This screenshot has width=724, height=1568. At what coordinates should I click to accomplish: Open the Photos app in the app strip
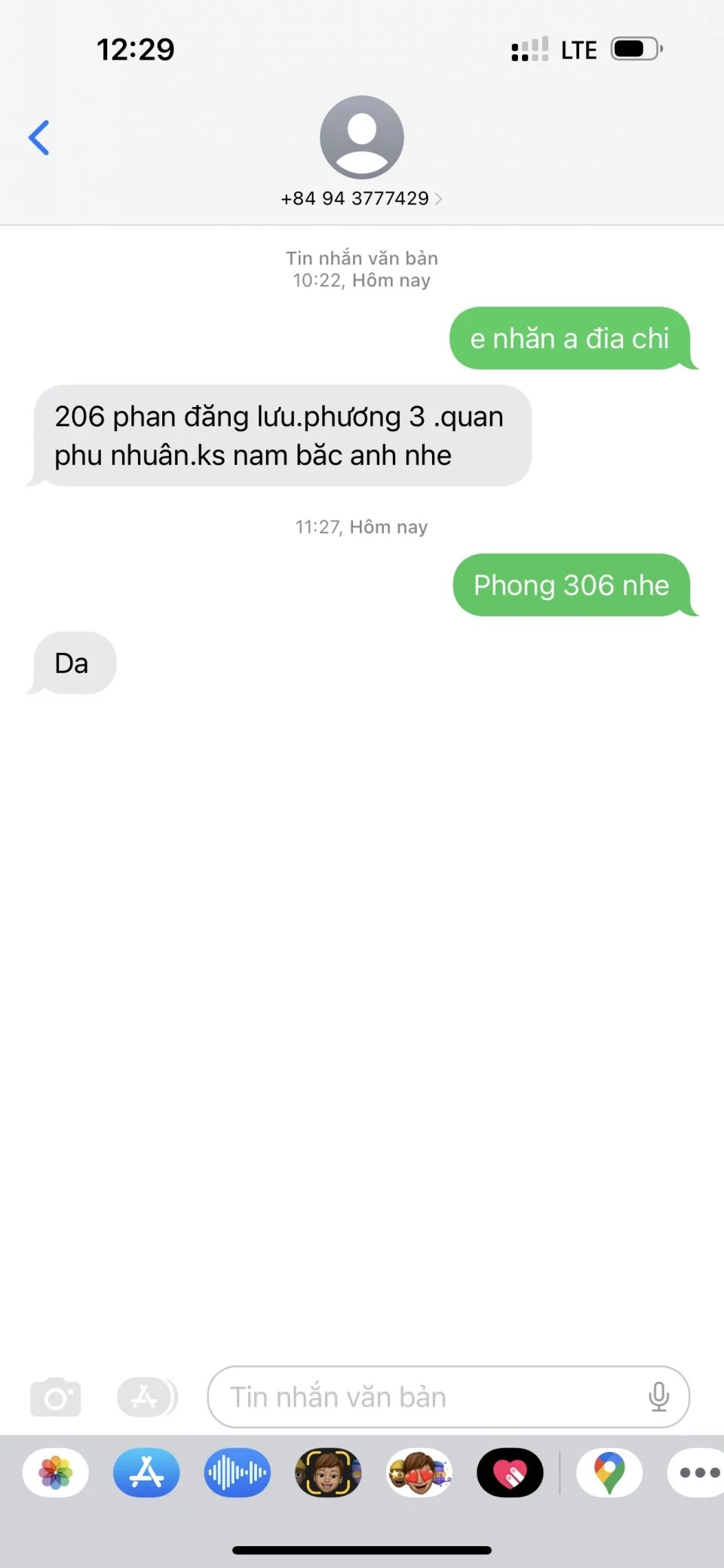(x=56, y=1472)
